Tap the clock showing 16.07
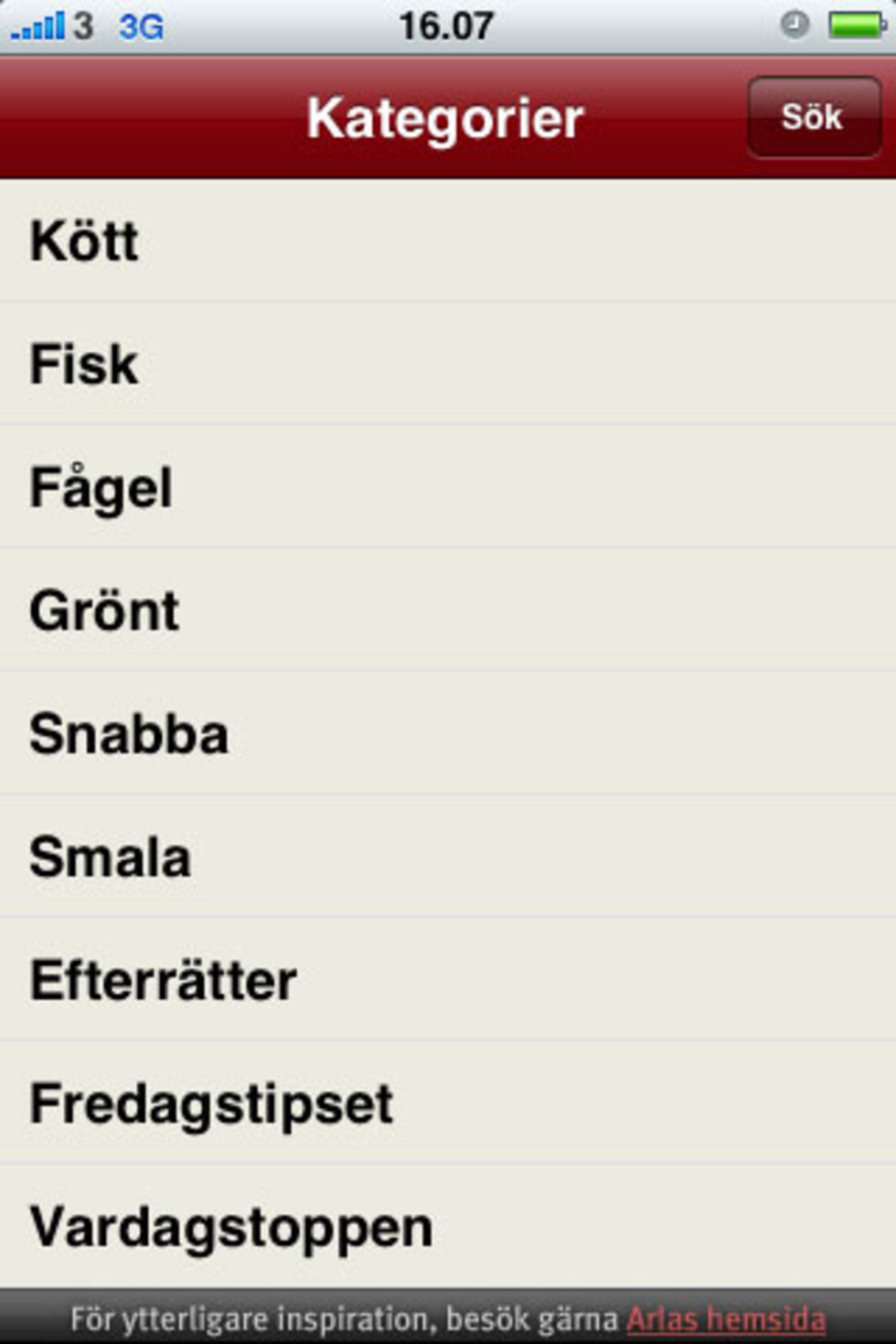 pos(448,23)
